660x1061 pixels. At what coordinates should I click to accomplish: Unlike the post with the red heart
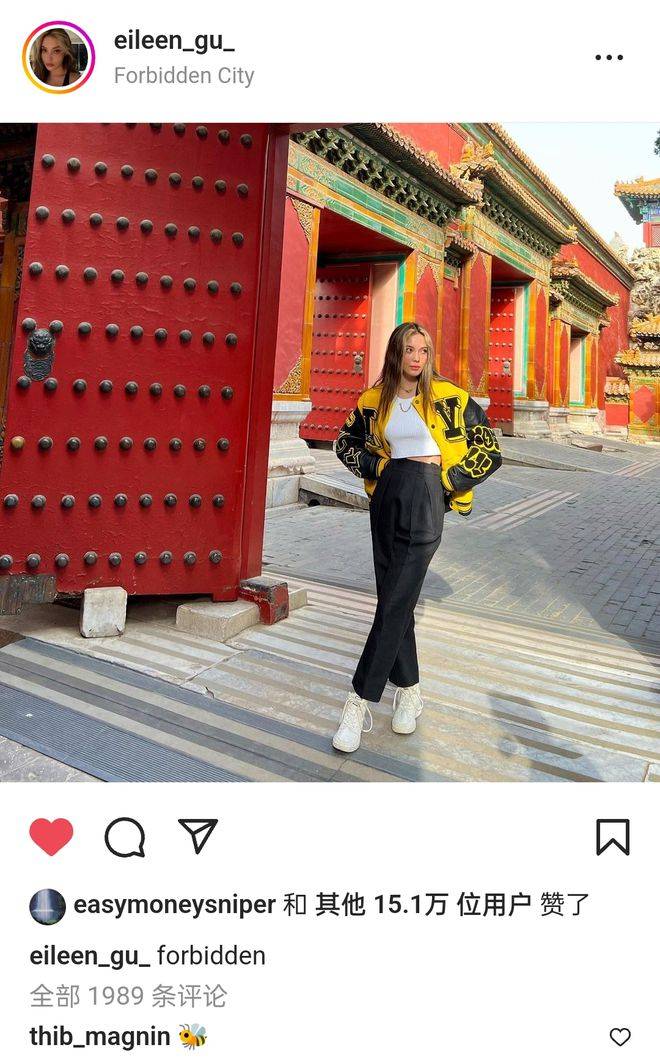51,836
